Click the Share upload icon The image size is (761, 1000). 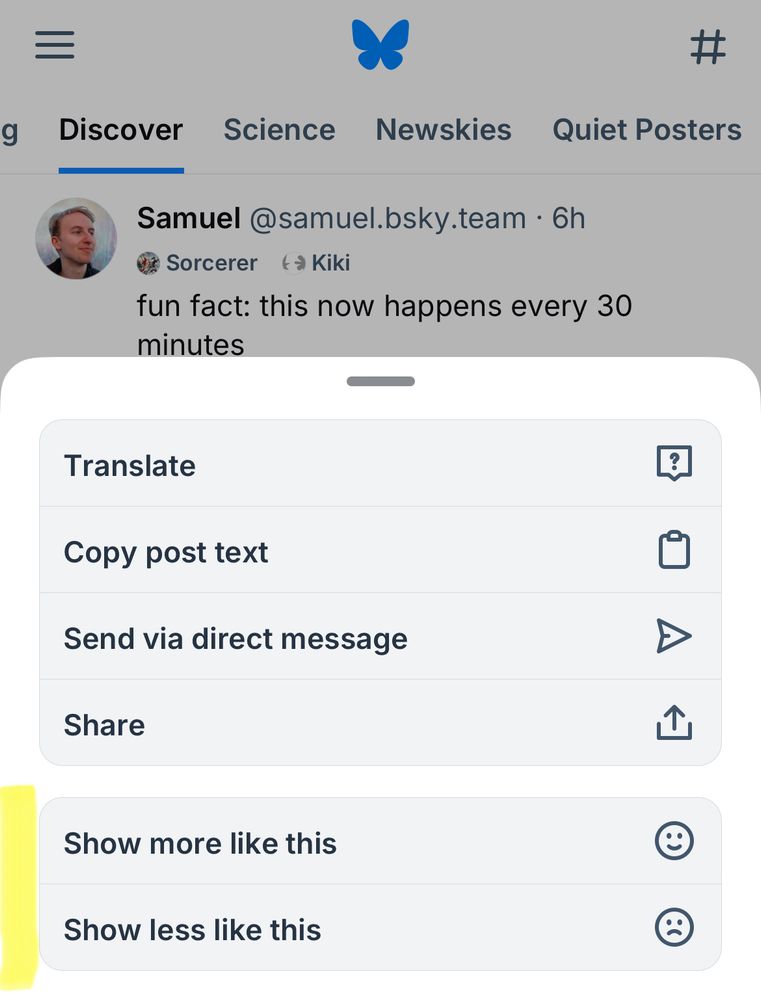coord(674,723)
